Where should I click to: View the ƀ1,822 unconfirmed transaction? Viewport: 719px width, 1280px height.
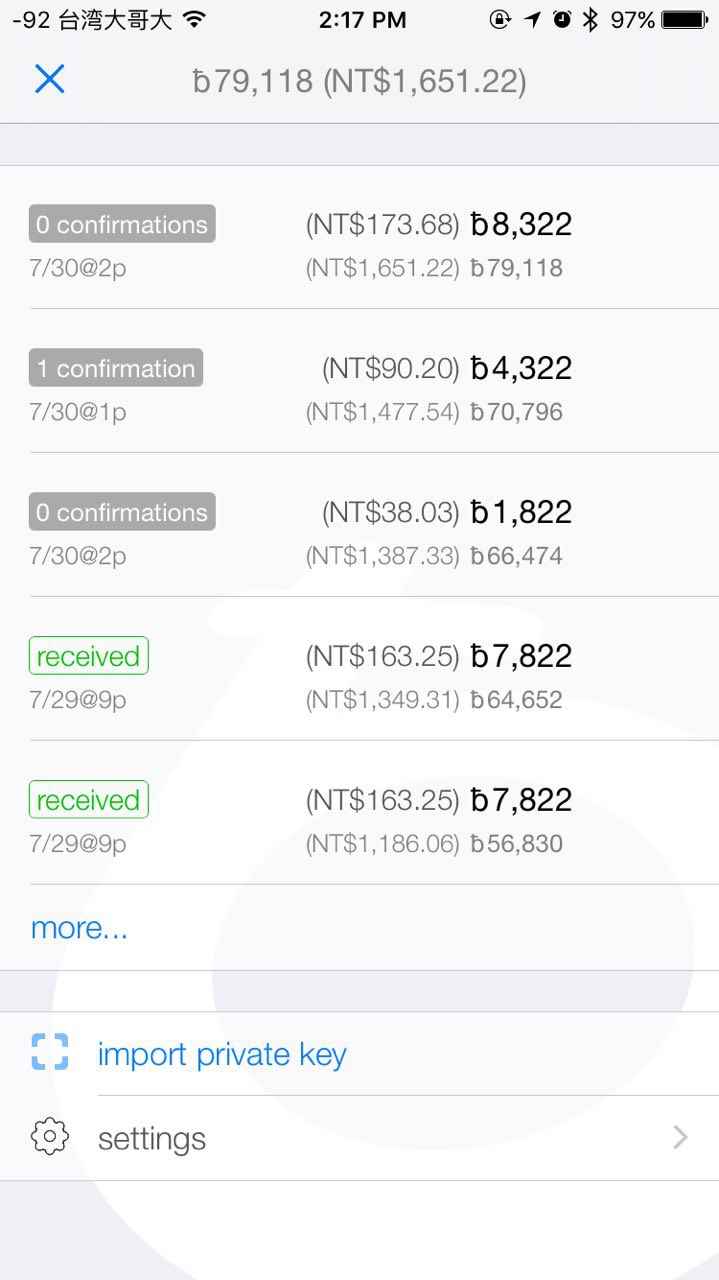point(360,526)
